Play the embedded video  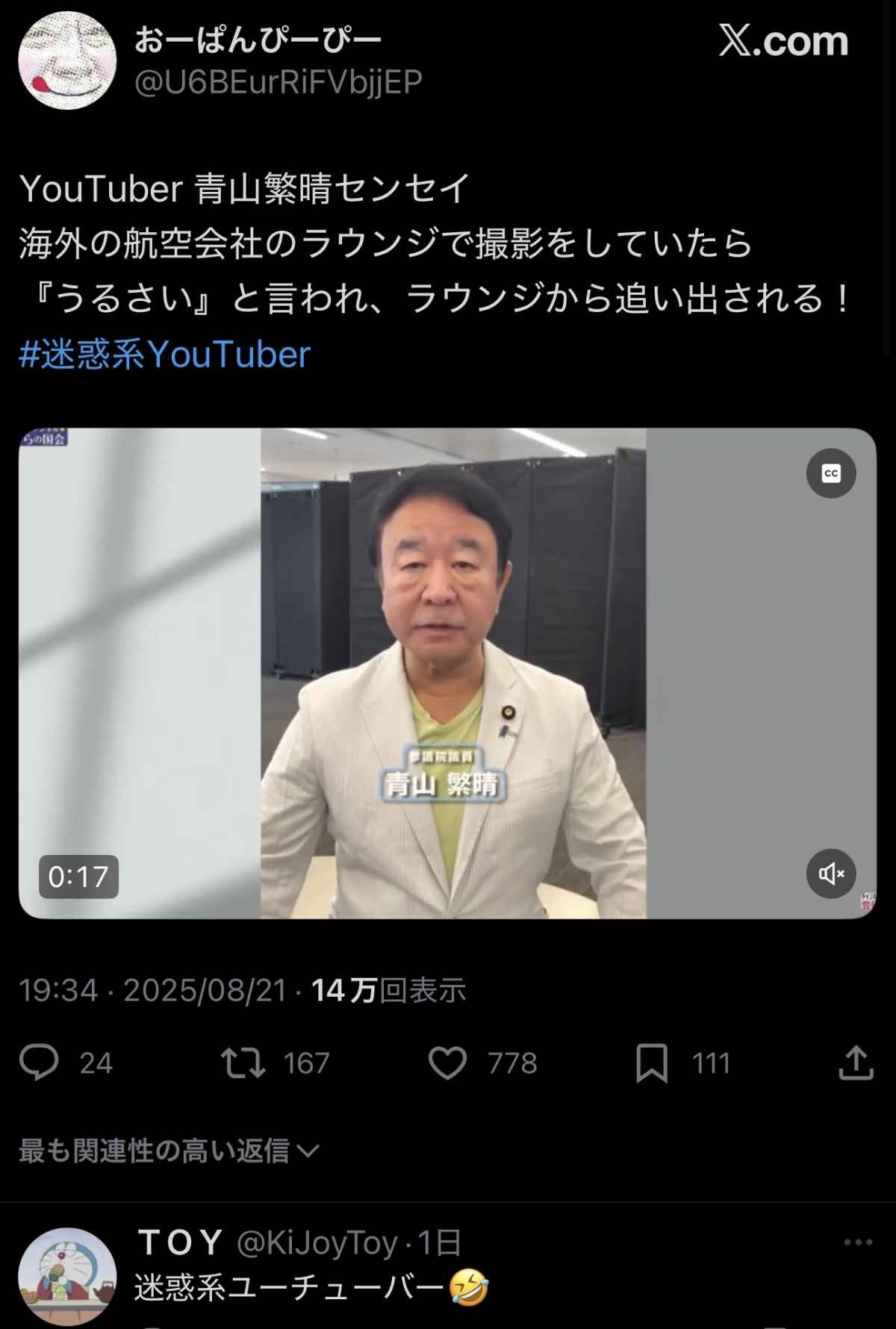(447, 672)
